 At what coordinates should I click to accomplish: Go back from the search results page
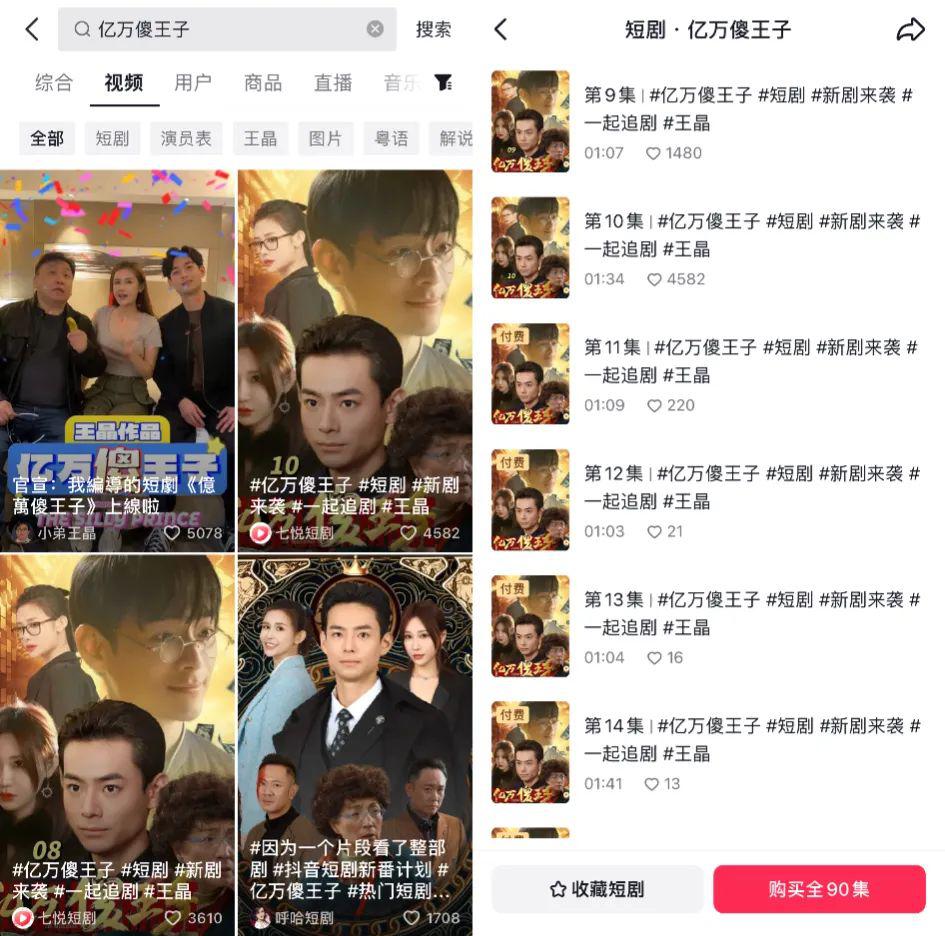point(32,29)
